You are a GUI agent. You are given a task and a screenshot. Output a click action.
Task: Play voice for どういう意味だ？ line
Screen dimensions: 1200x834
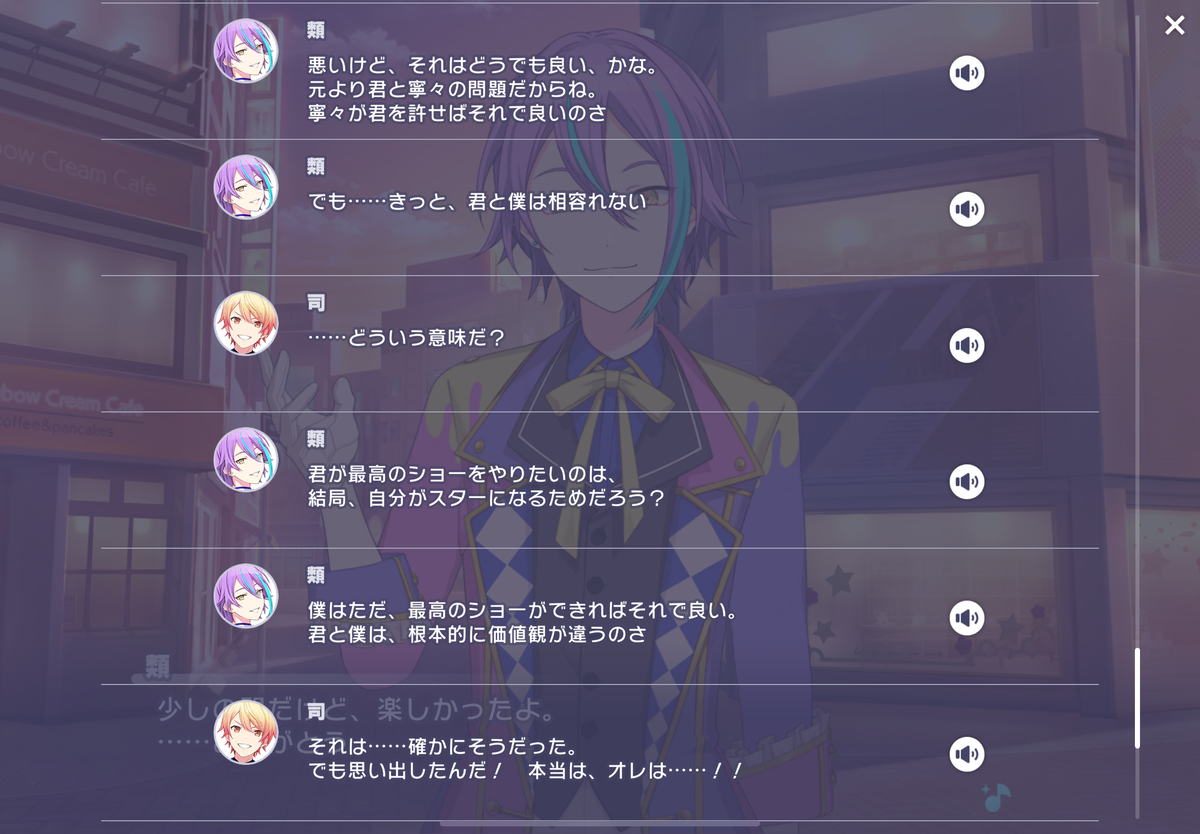967,345
